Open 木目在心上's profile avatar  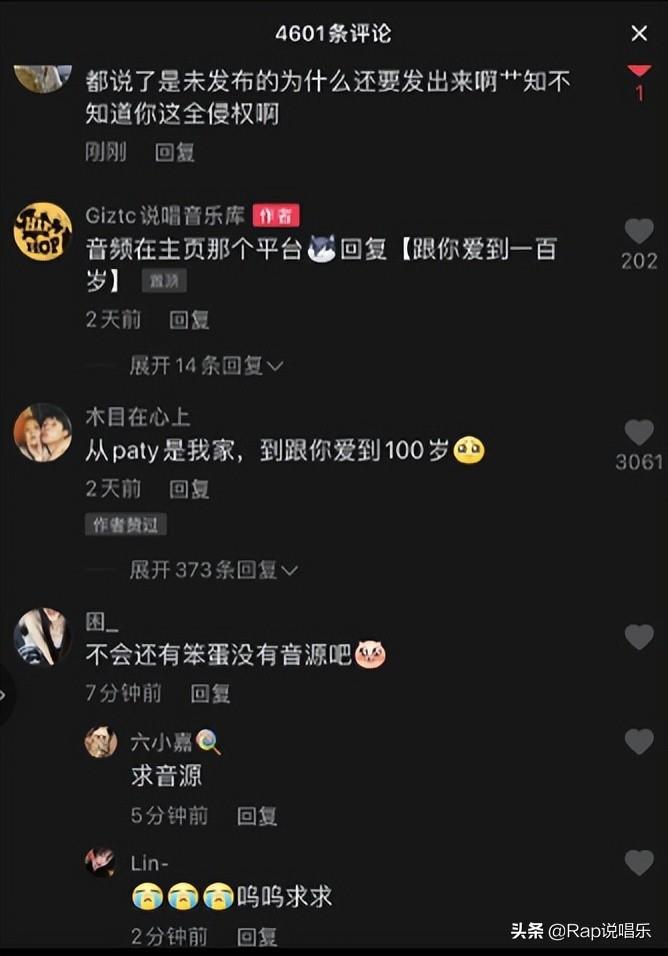pos(42,433)
